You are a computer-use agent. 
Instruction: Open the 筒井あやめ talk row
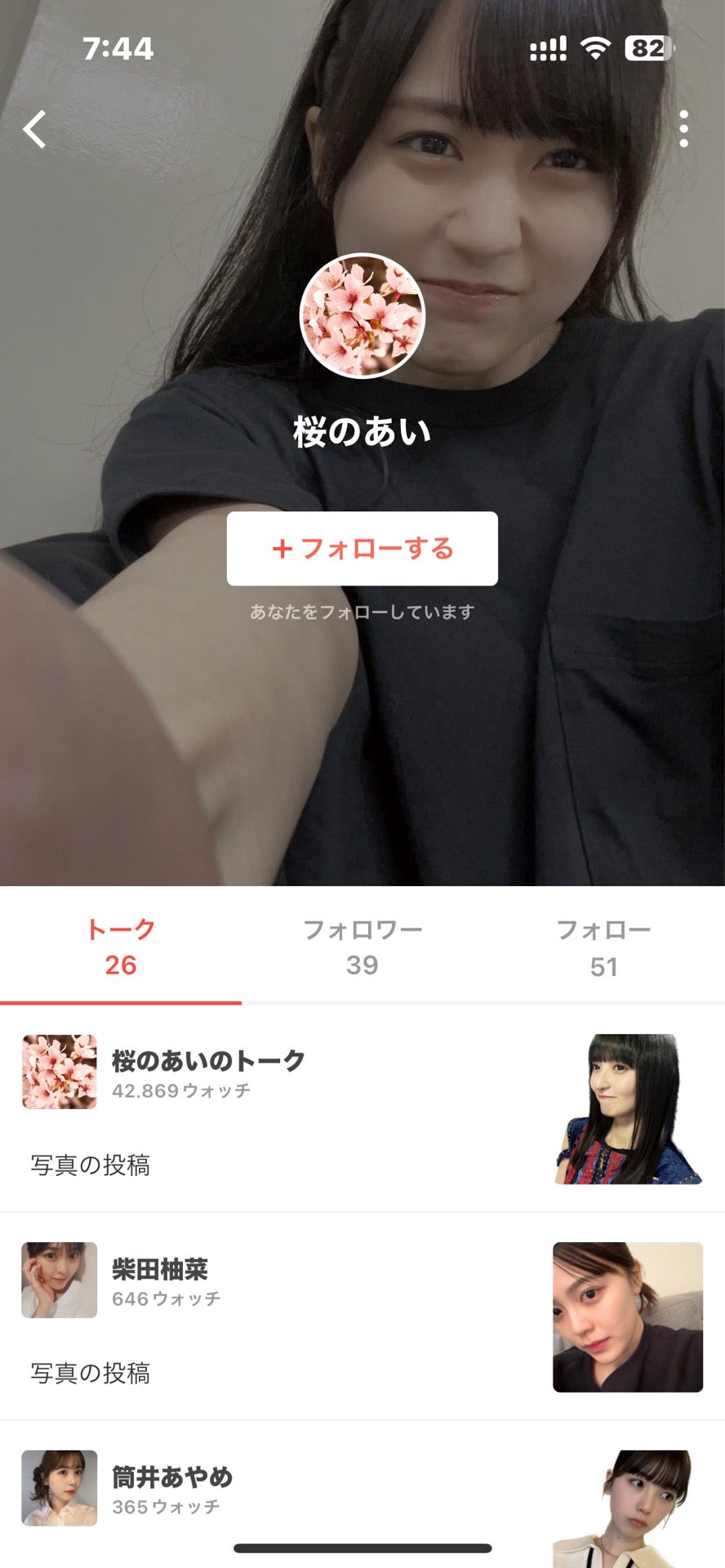[x=172, y=1477]
